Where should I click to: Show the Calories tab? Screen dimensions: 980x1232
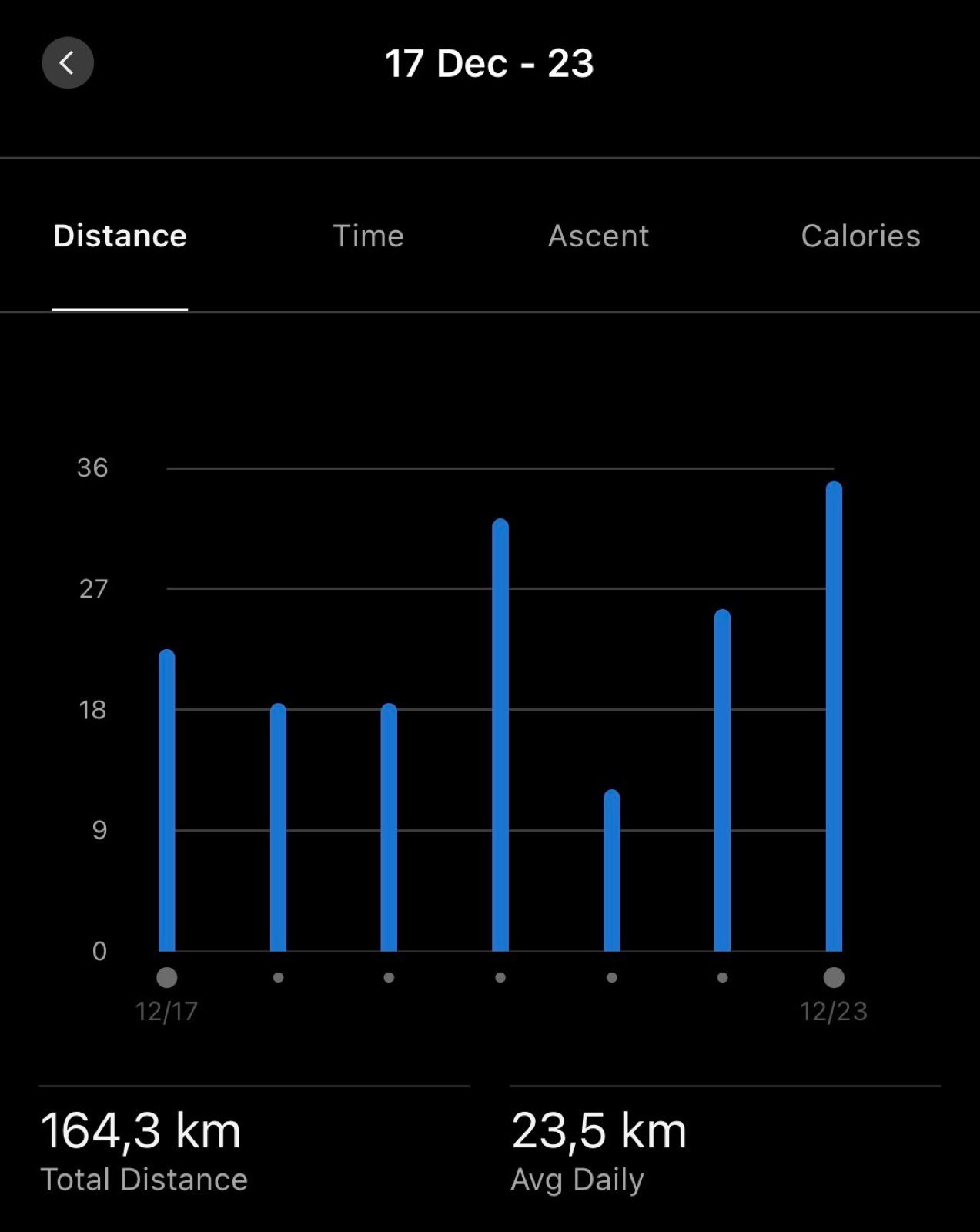pos(860,236)
